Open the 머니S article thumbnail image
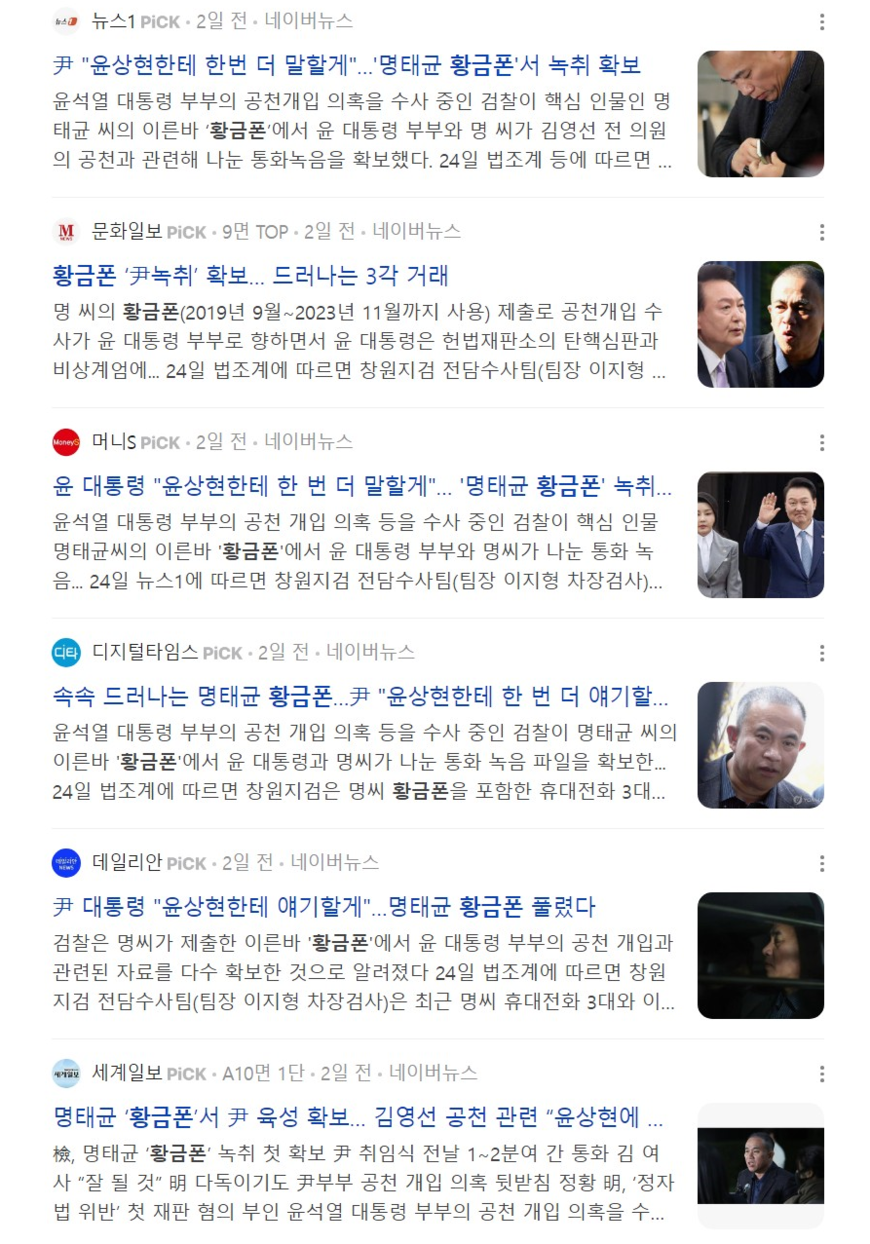The image size is (870, 1244). (x=760, y=535)
